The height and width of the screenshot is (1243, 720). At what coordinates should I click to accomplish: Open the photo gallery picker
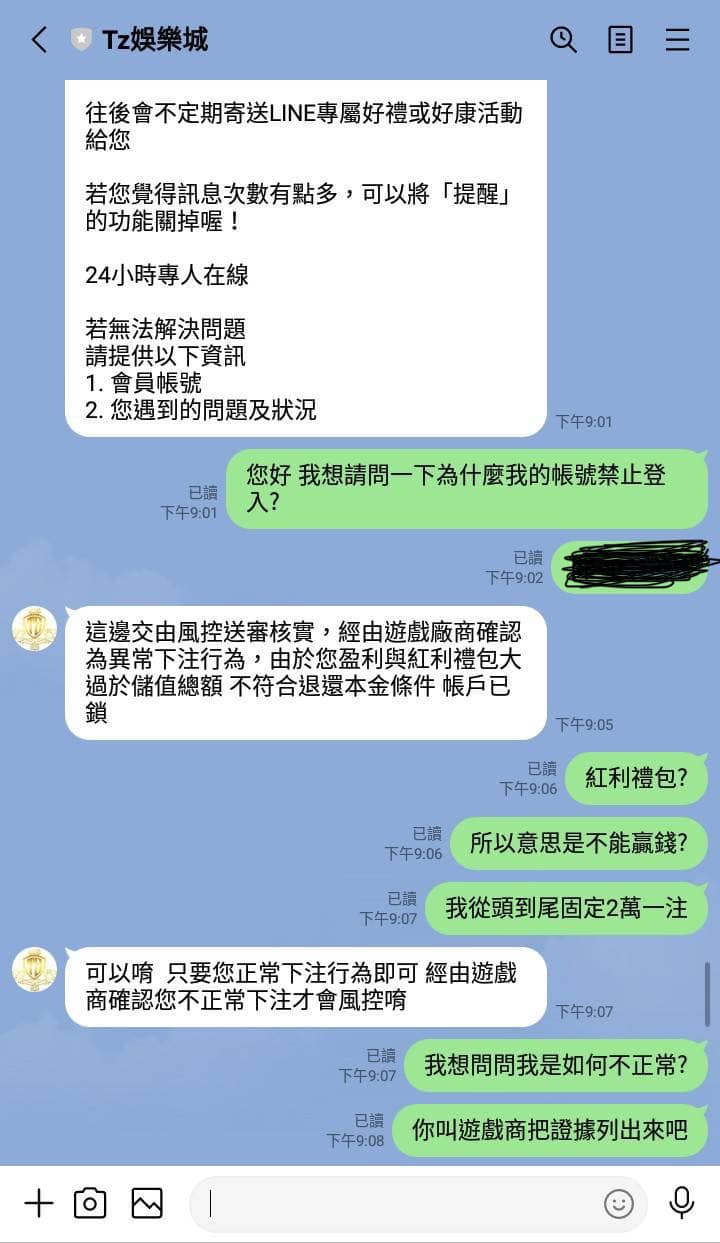click(147, 1203)
